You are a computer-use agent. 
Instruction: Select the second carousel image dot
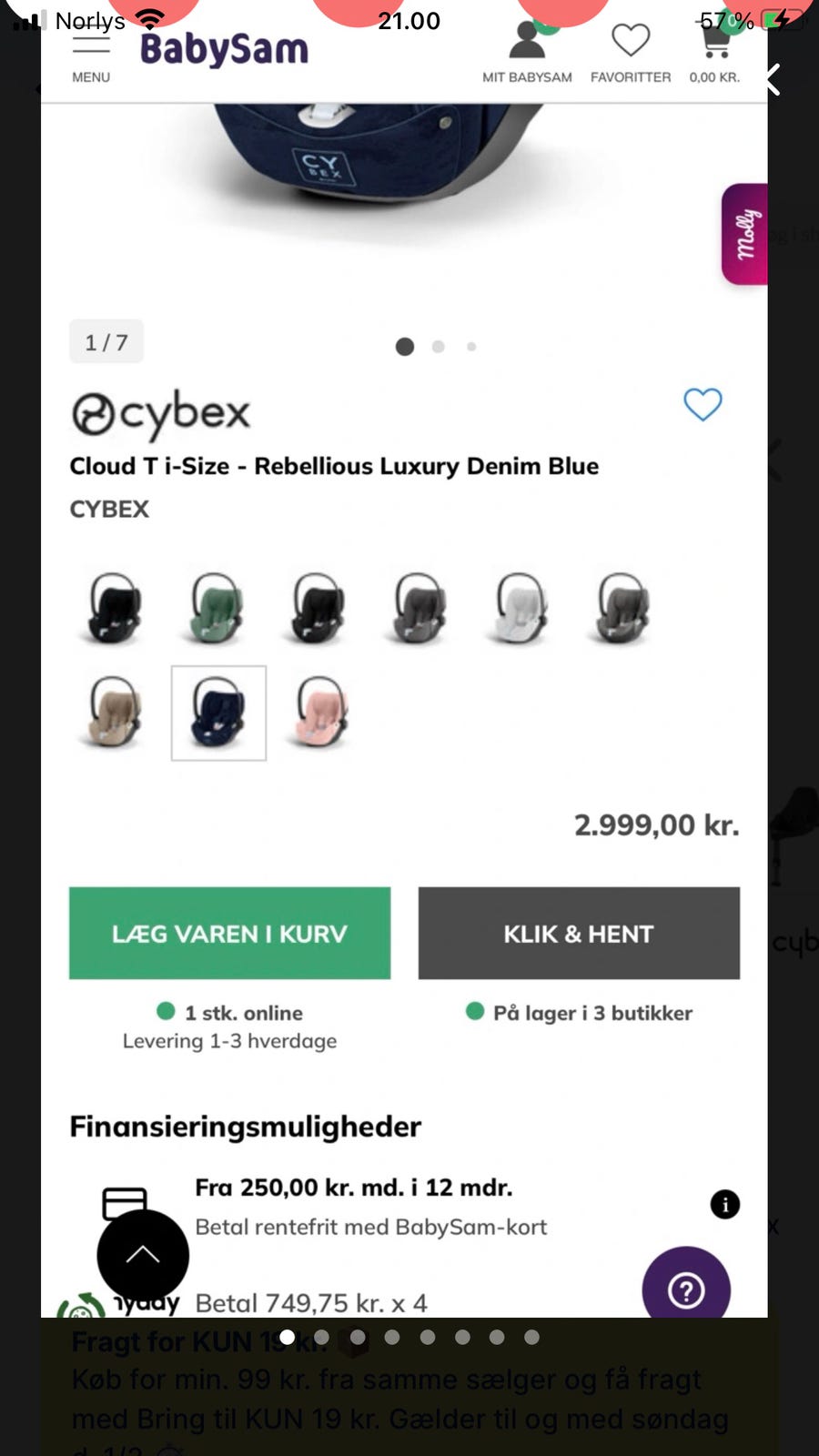[438, 347]
